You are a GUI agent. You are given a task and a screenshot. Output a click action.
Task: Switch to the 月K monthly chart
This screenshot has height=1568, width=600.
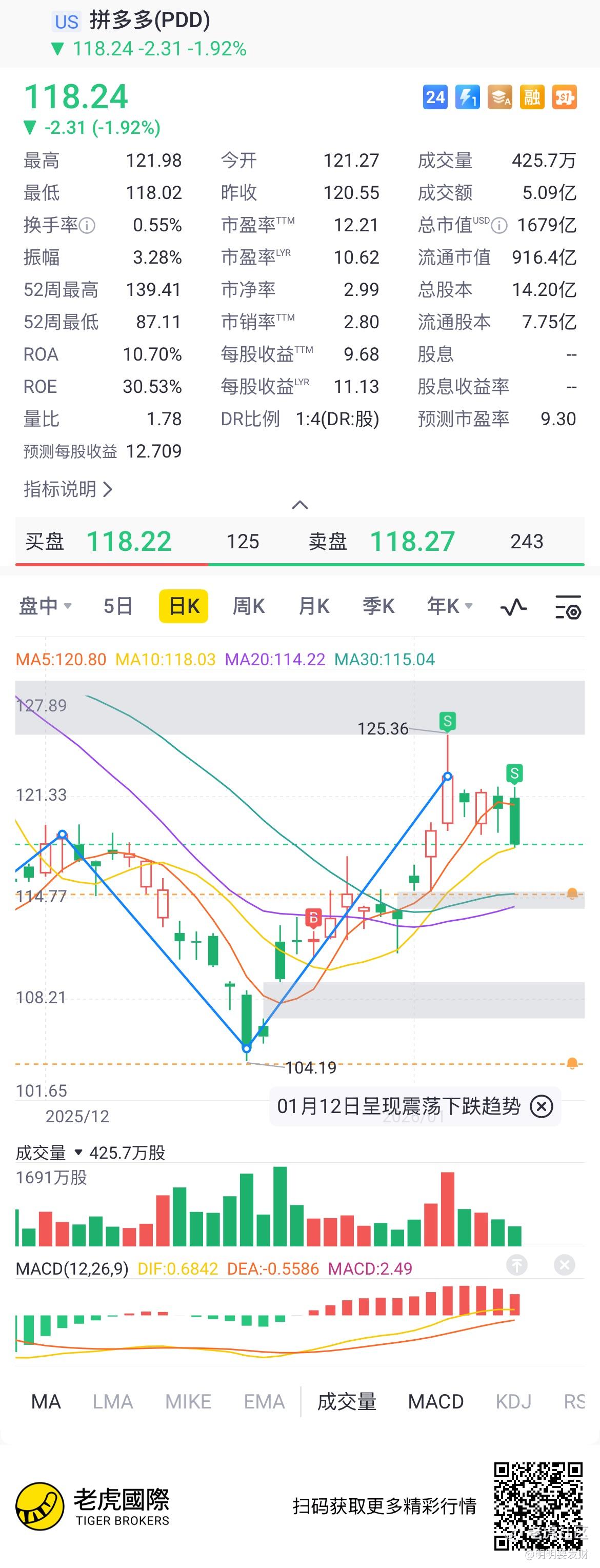[314, 606]
